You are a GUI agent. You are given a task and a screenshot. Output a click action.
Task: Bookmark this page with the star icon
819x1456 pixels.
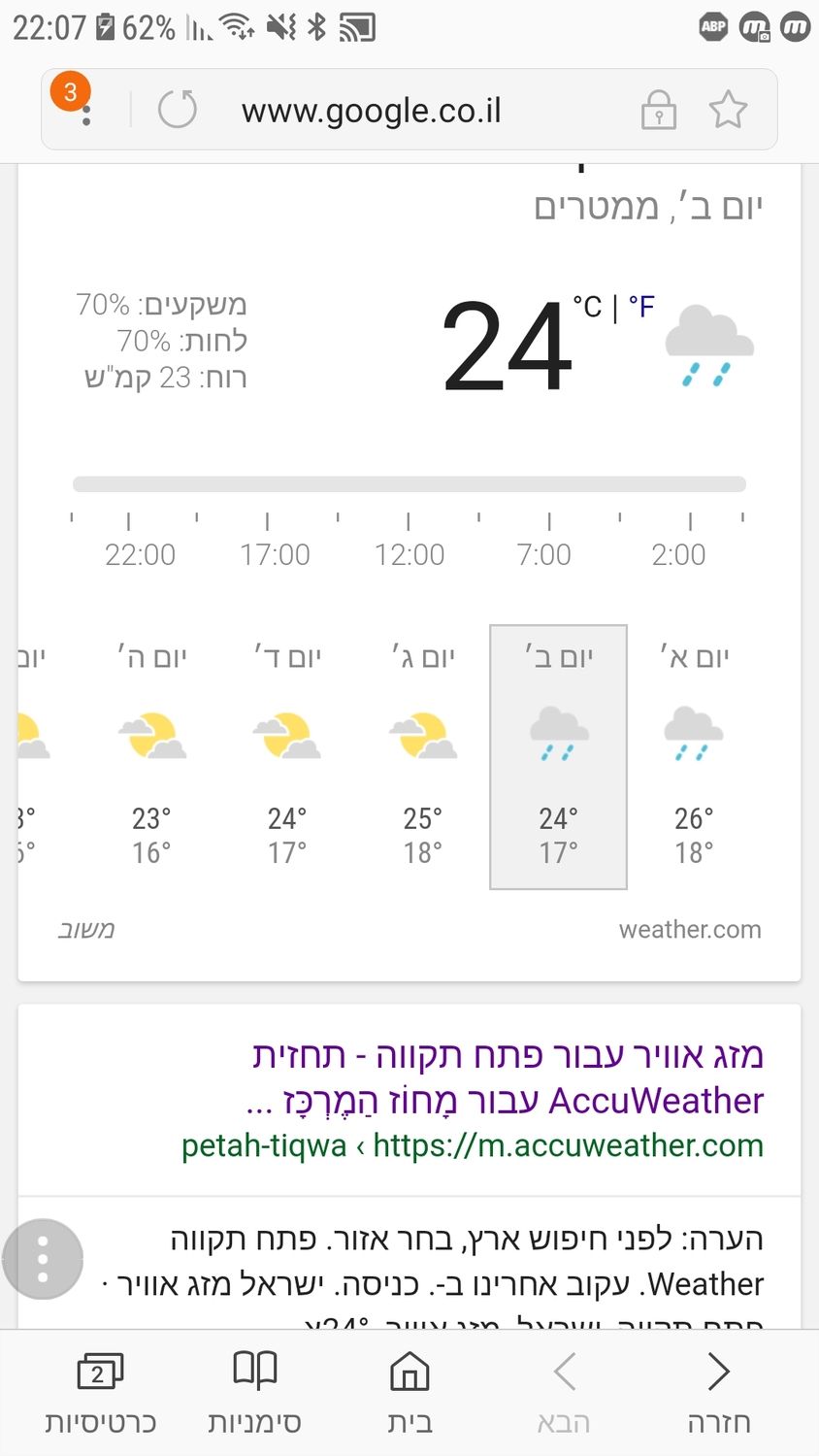point(728,110)
